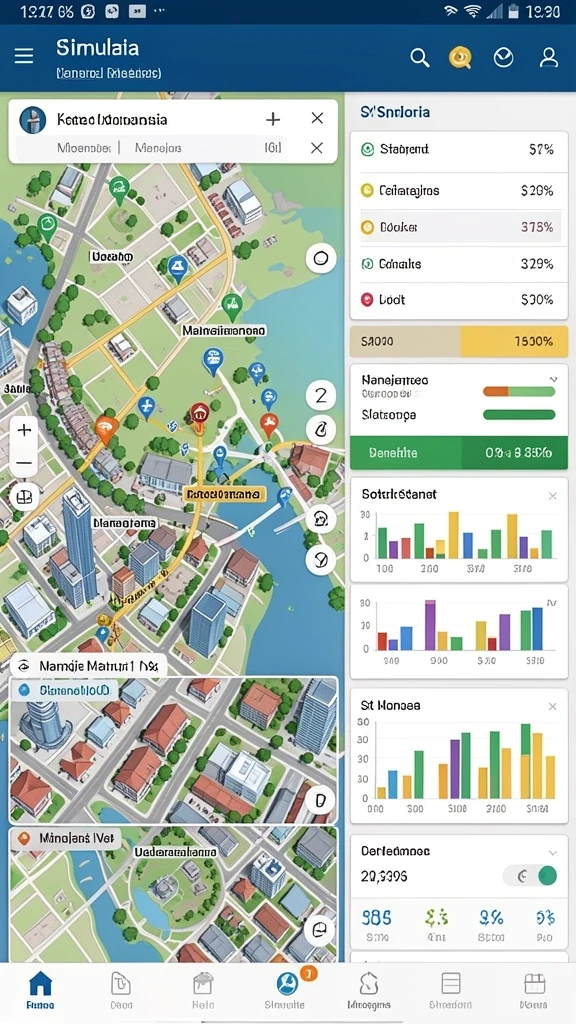Toggle the Oerledmoec switch

click(530, 876)
